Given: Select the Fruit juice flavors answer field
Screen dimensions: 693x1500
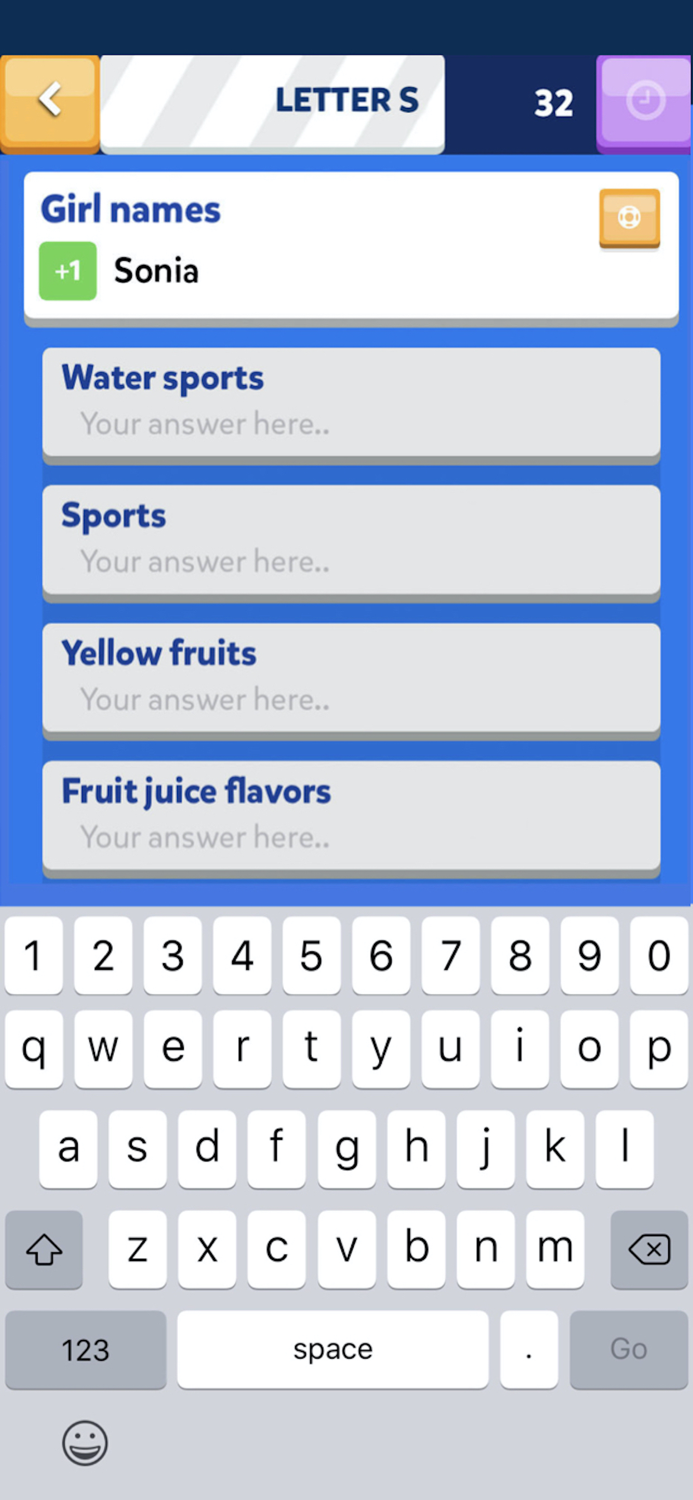Looking at the screenshot, I should tap(350, 837).
